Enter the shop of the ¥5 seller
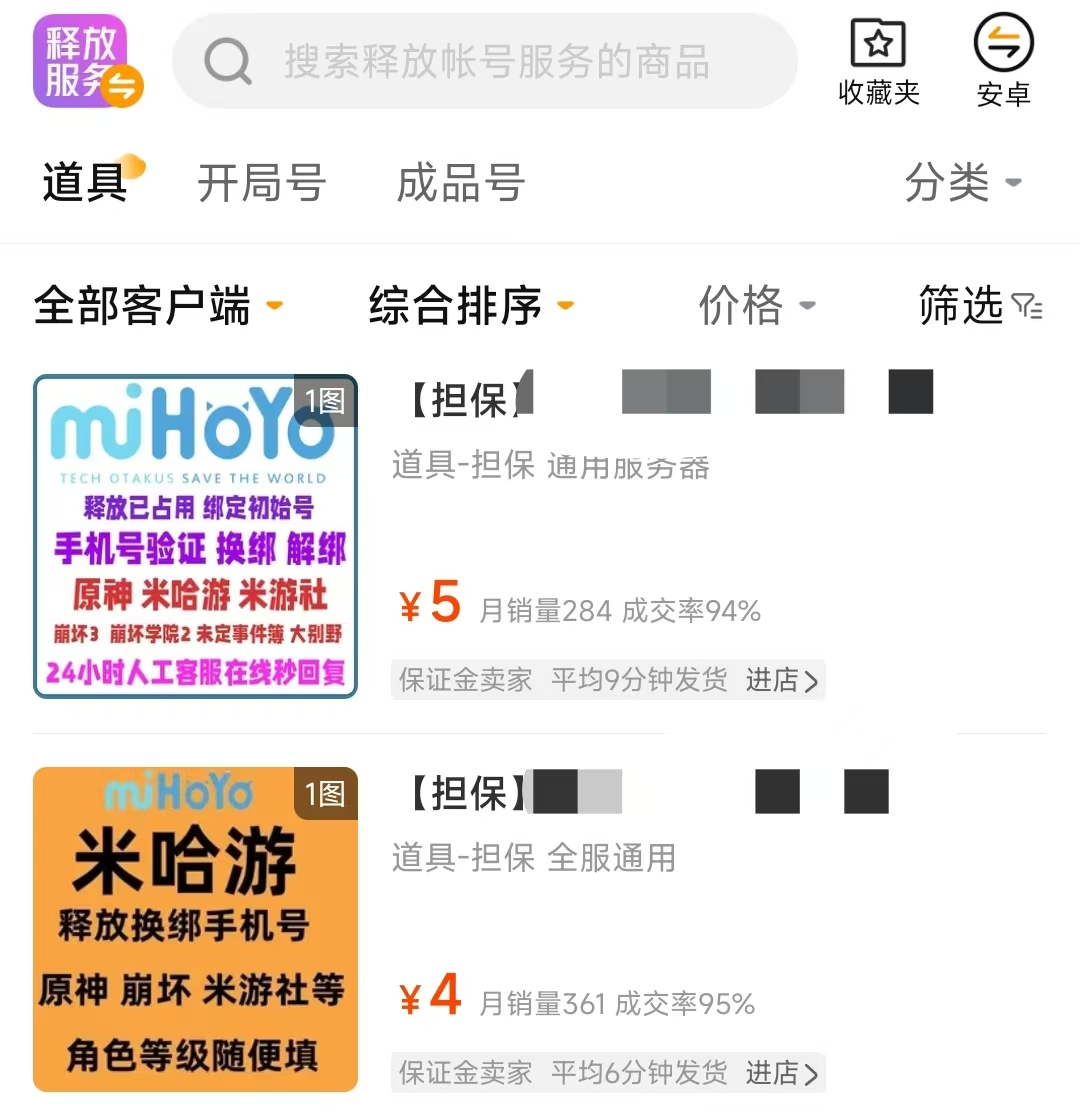This screenshot has height=1113, width=1080. pyautogui.click(x=782, y=681)
